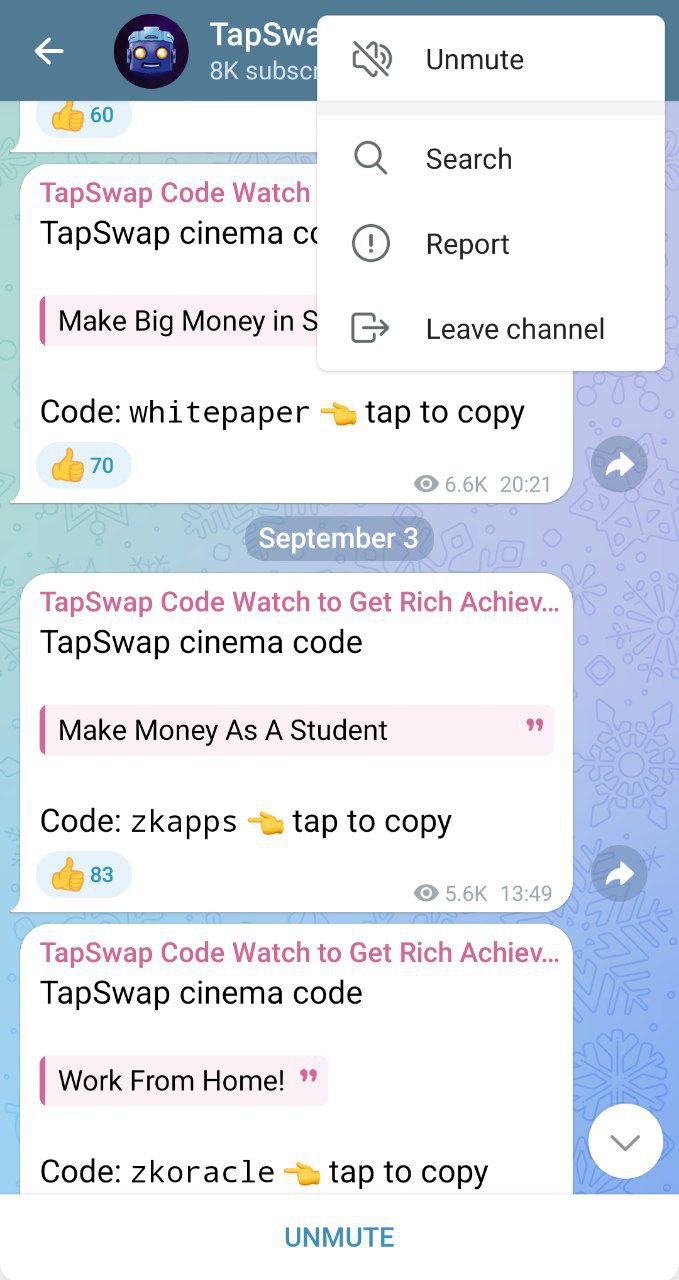Like the whitepaper post with 70 reactions
The image size is (679, 1280).
(x=83, y=466)
